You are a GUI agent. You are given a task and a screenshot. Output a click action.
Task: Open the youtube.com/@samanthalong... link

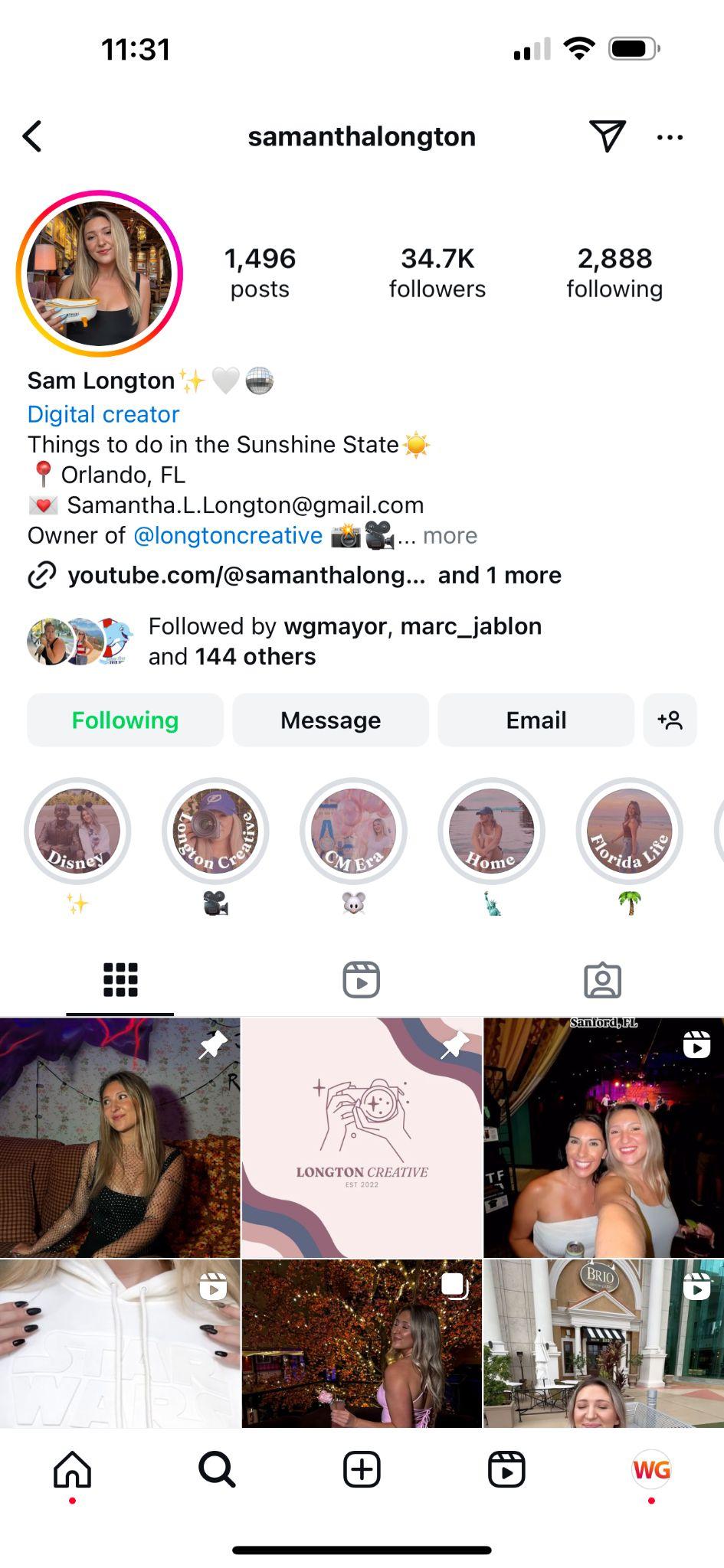(x=245, y=576)
